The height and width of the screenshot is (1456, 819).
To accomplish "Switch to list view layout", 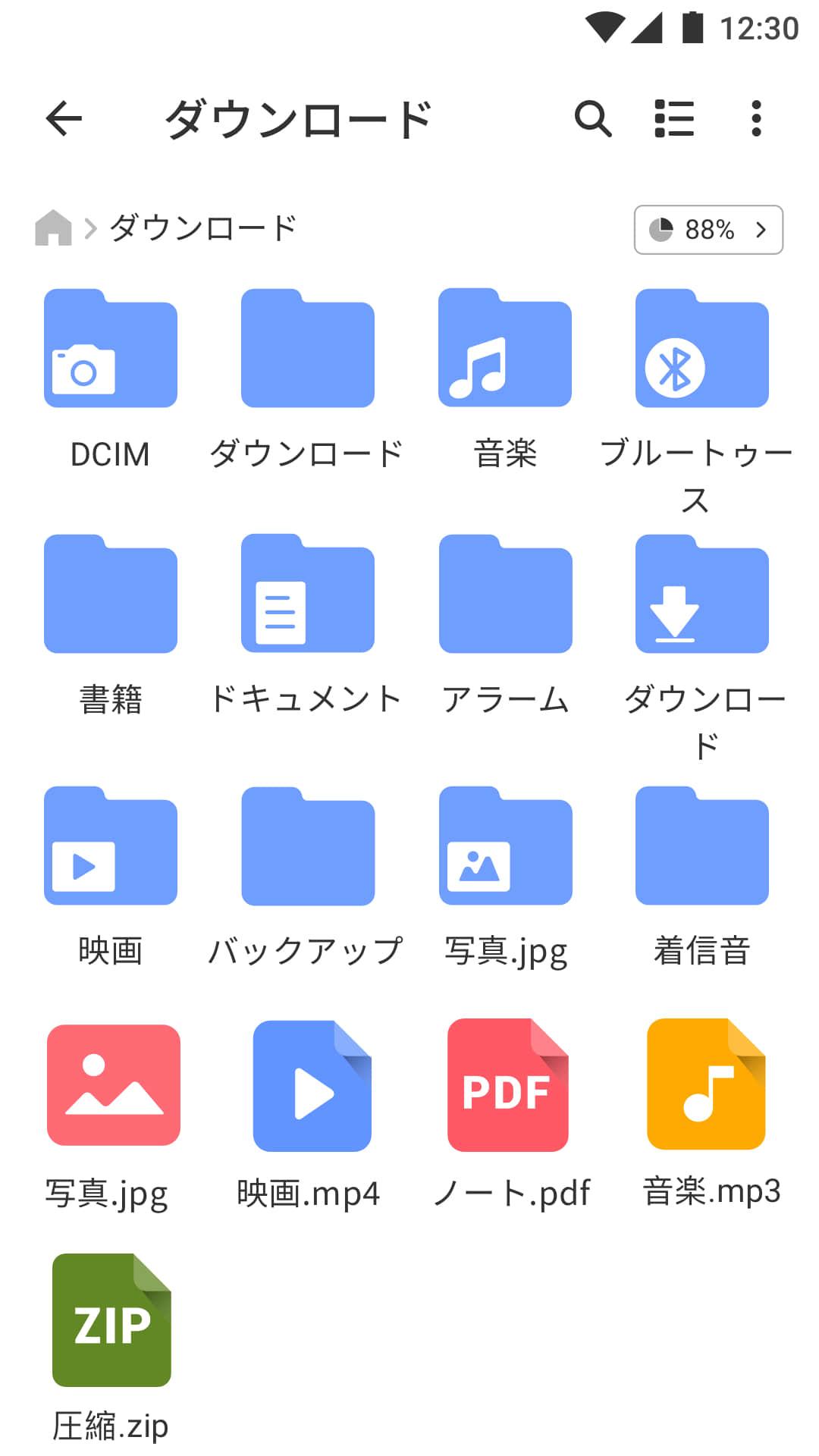I will pyautogui.click(x=674, y=119).
